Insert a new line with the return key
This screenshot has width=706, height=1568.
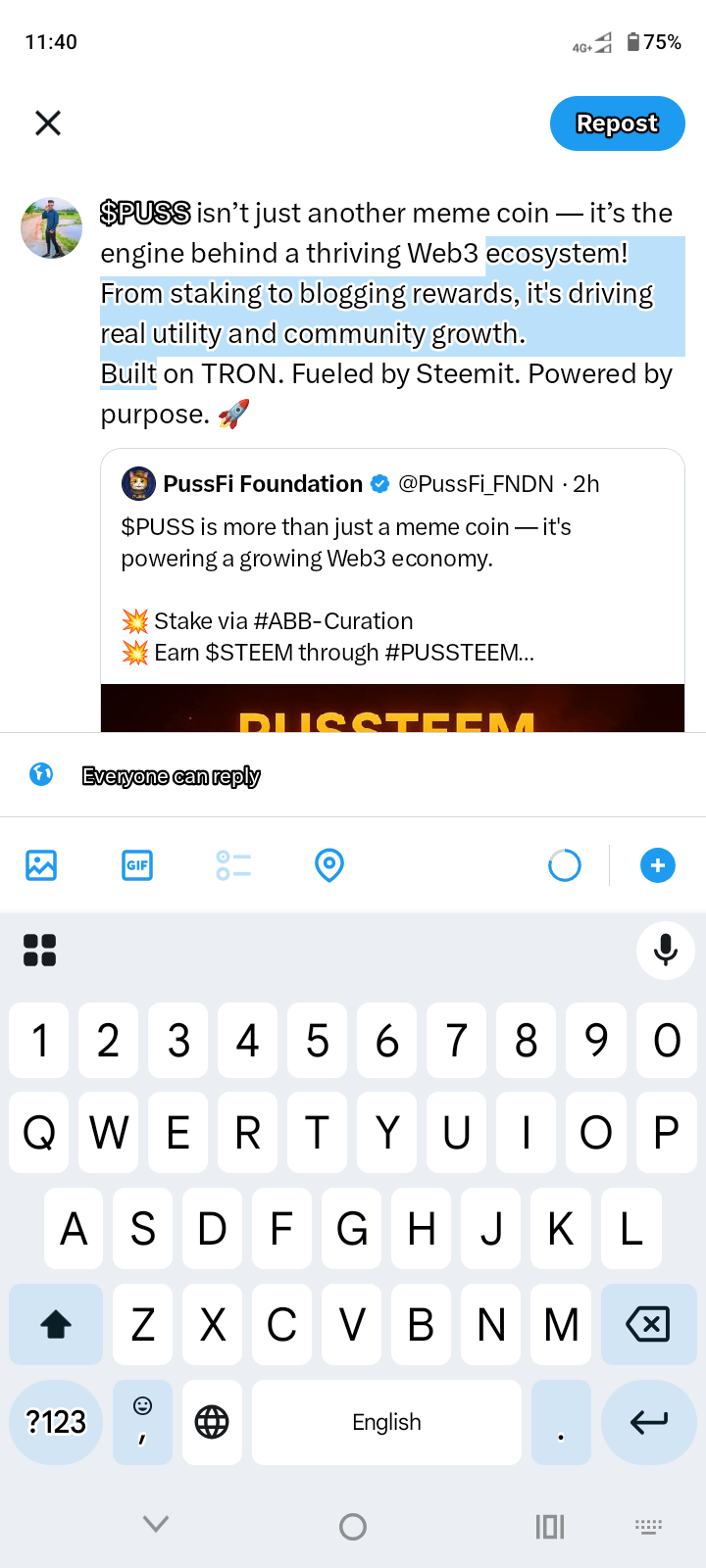(648, 1422)
